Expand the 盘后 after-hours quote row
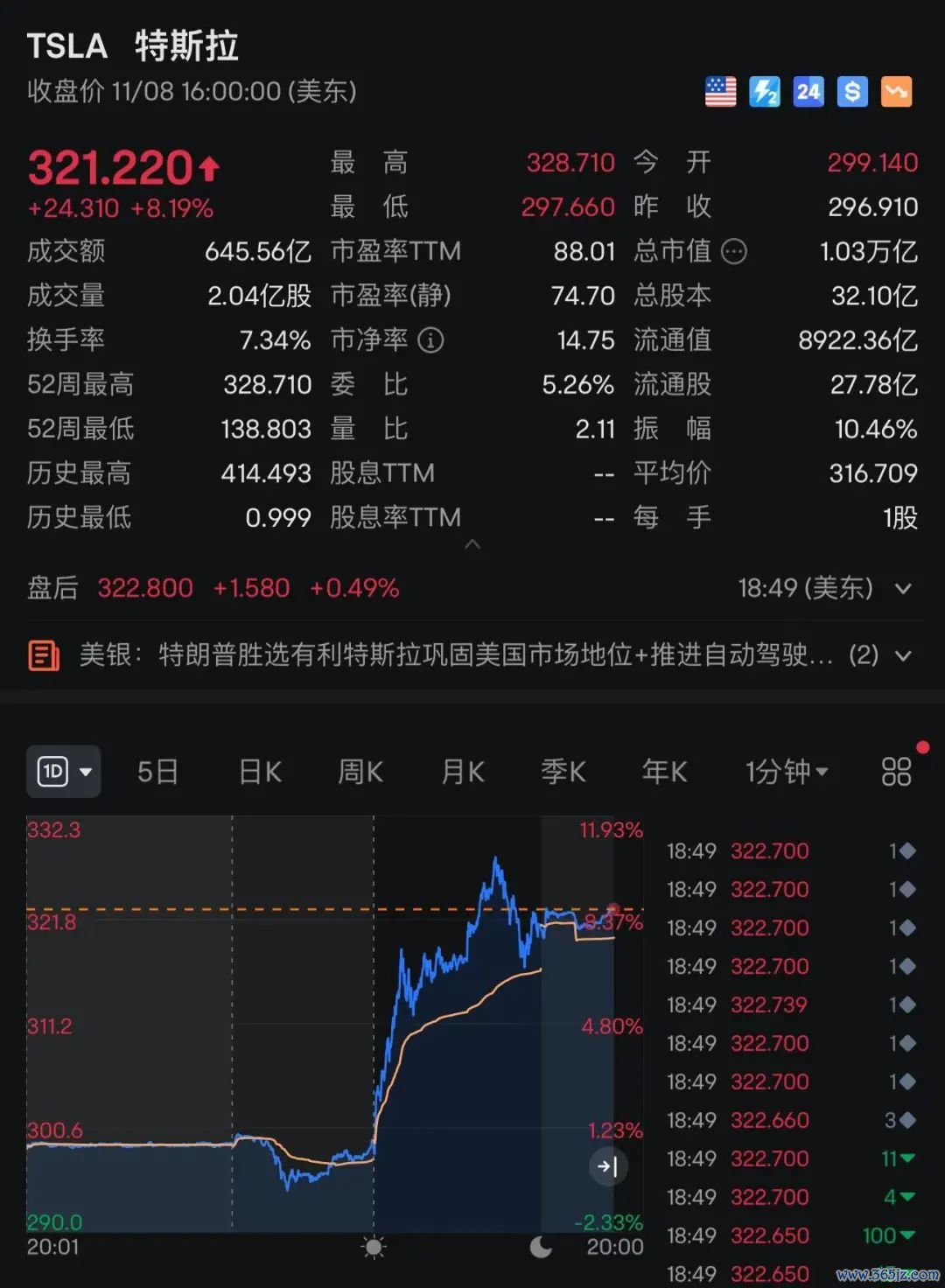Viewport: 945px width, 1288px height. coord(903,589)
